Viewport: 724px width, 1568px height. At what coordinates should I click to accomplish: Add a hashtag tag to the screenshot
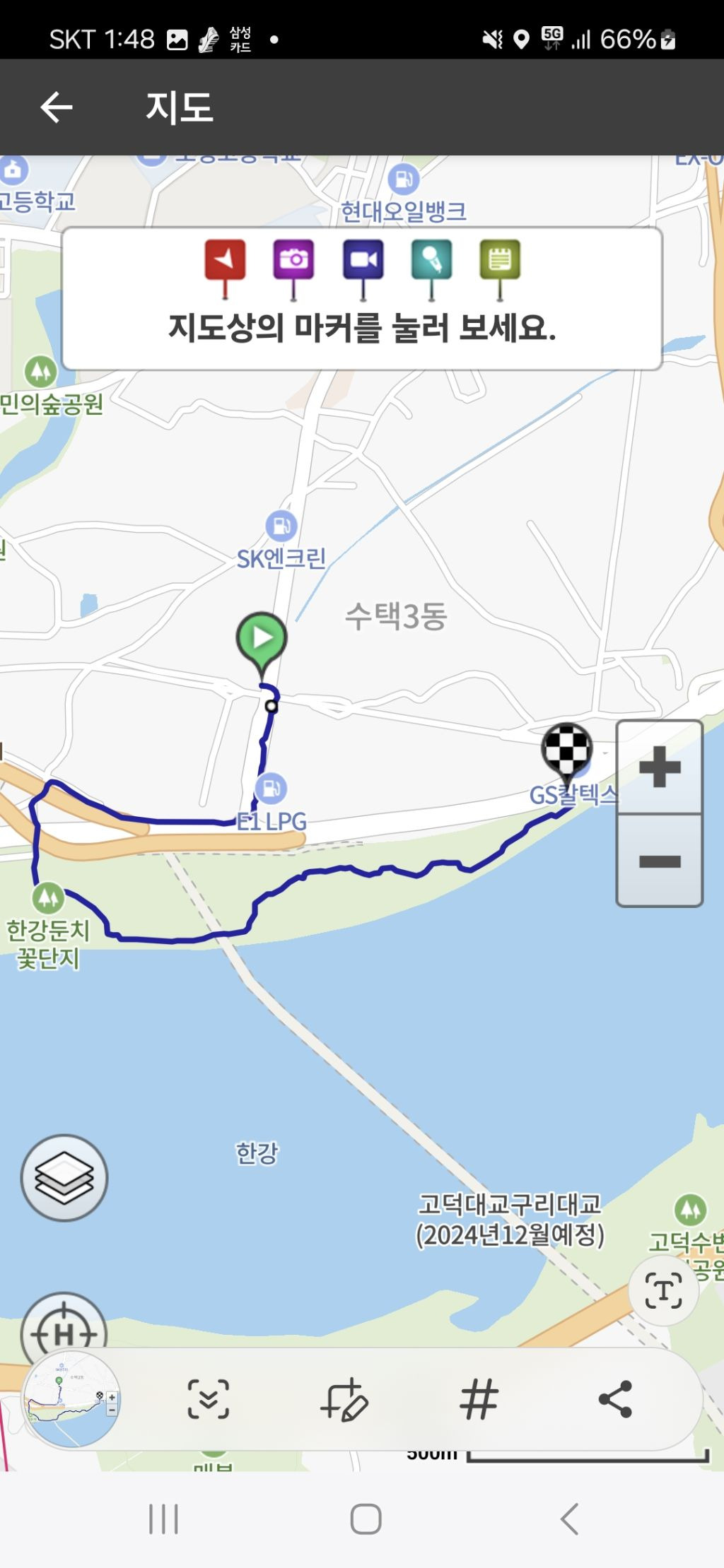point(479,1398)
